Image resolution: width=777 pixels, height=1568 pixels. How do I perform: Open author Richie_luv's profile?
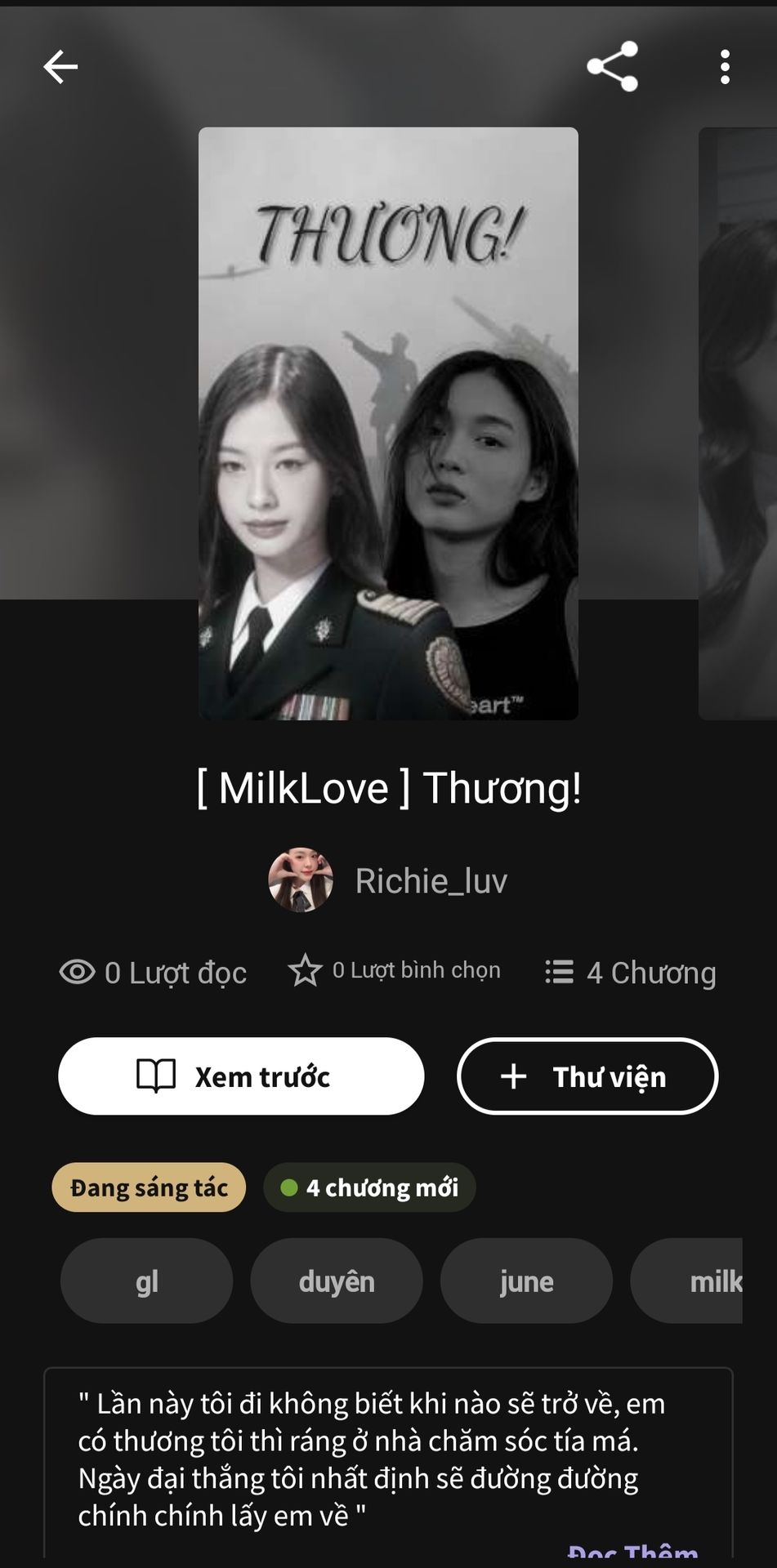(389, 880)
